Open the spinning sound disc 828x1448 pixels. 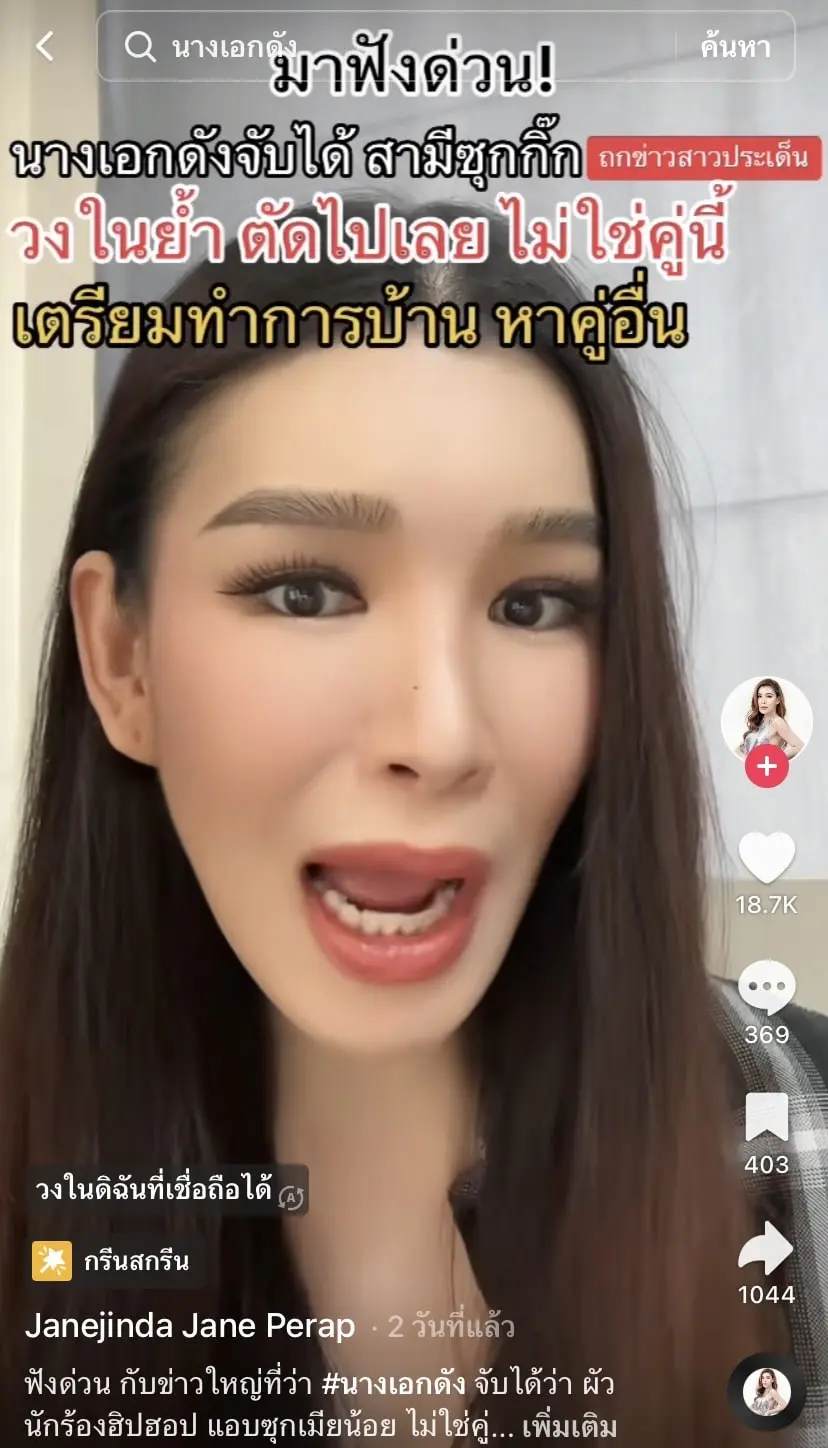coord(766,1392)
